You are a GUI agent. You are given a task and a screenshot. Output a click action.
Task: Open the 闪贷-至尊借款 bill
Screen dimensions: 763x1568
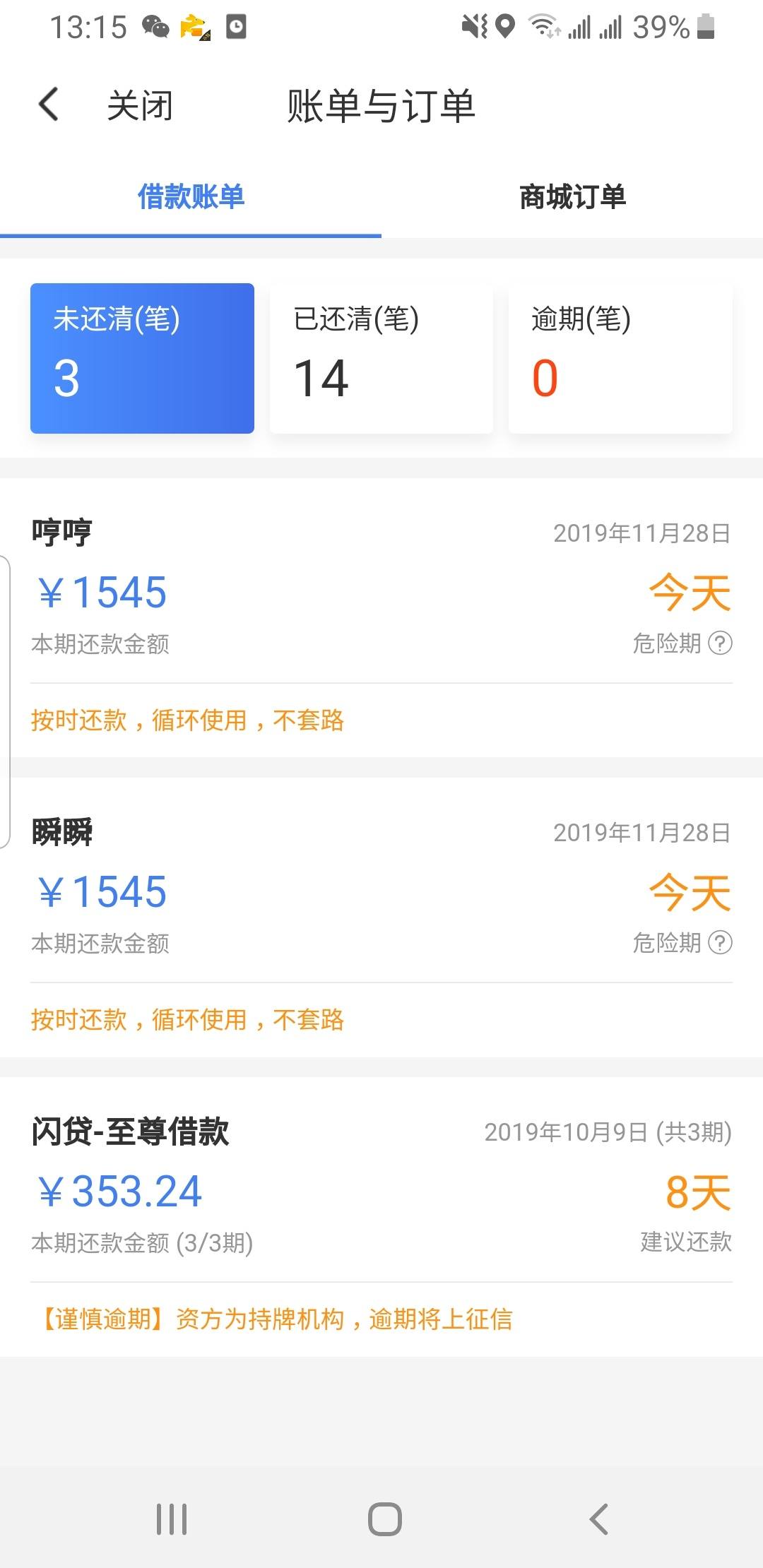tap(381, 1216)
